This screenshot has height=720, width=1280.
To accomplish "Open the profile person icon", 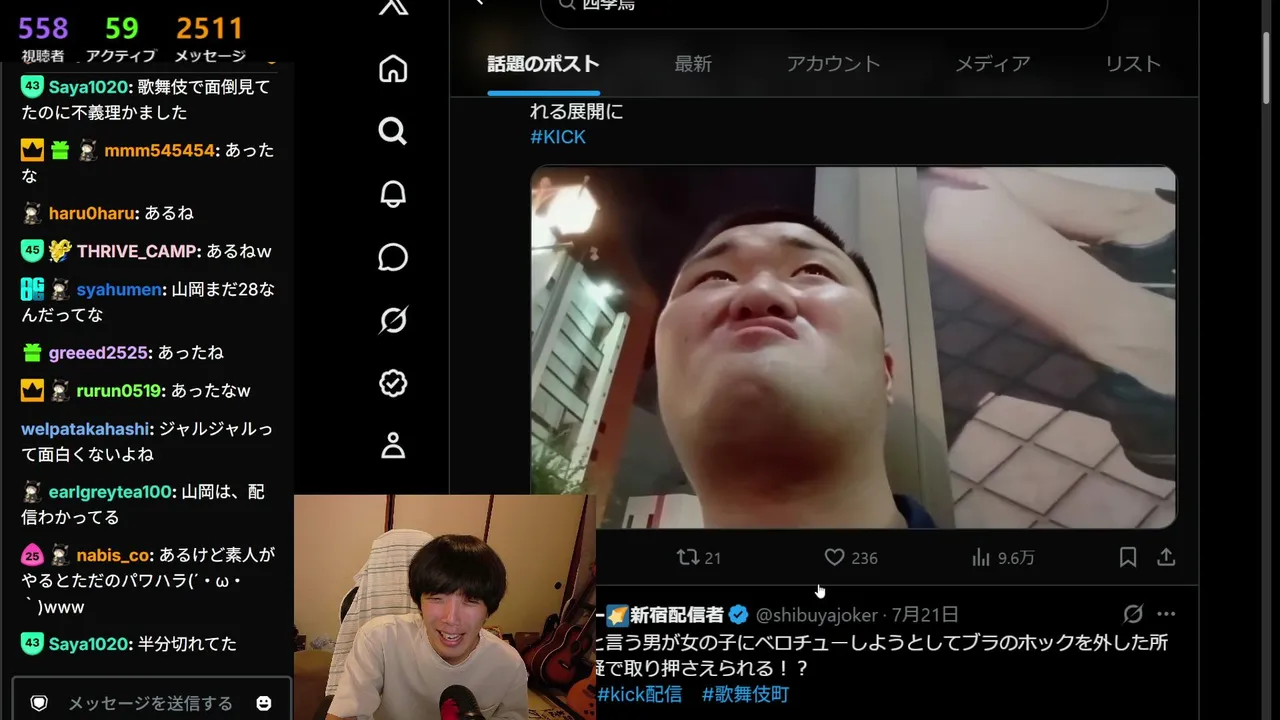I will pyautogui.click(x=393, y=445).
